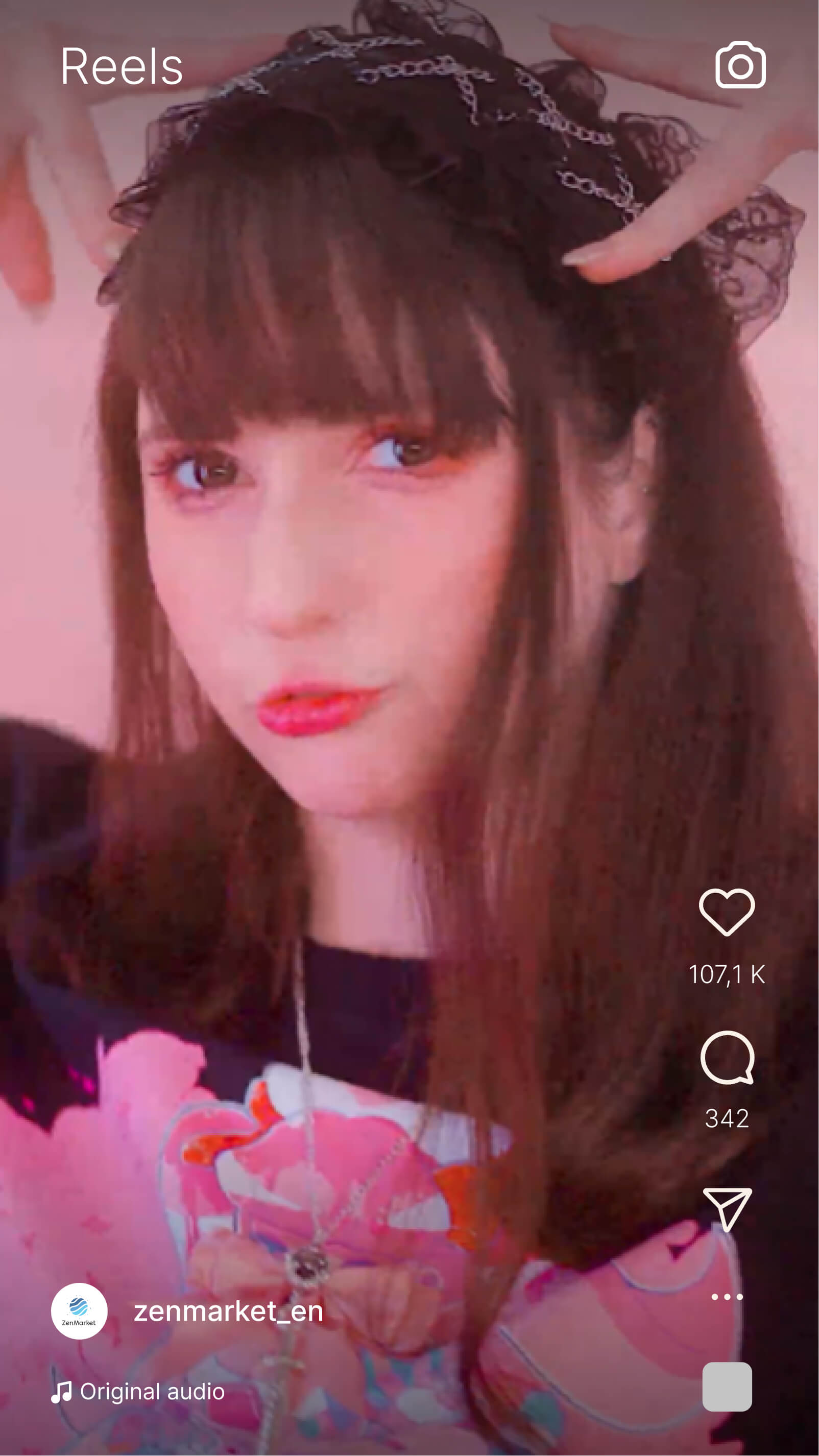Screen dimensions: 819x1456
Task: Tap the ZenMarket profile avatar
Action: tap(79, 1311)
